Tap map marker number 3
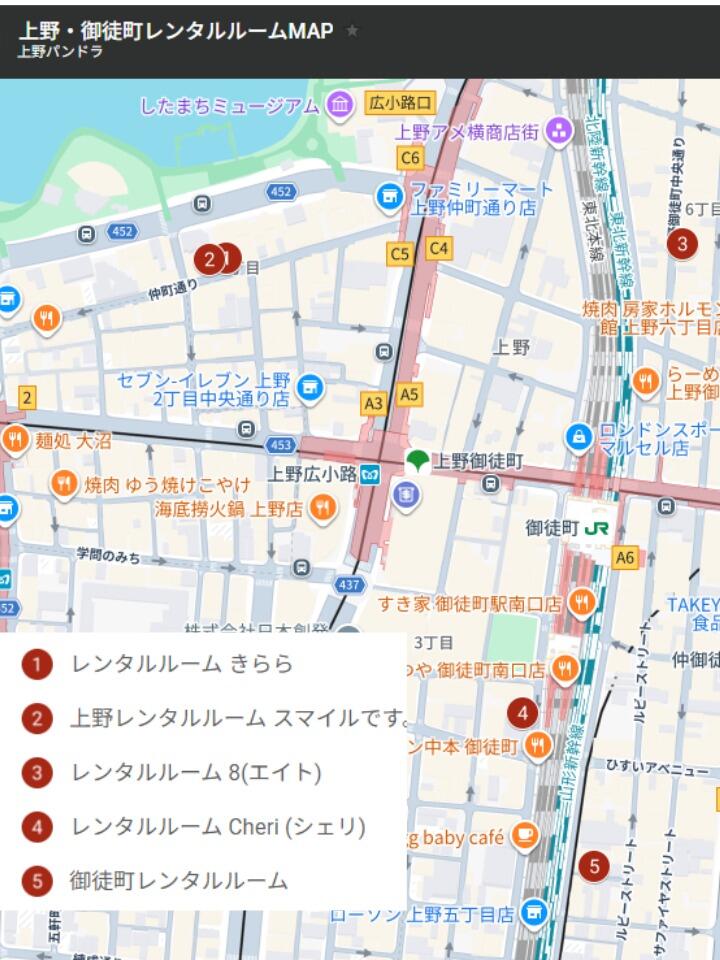The height and width of the screenshot is (960, 720). point(682,243)
